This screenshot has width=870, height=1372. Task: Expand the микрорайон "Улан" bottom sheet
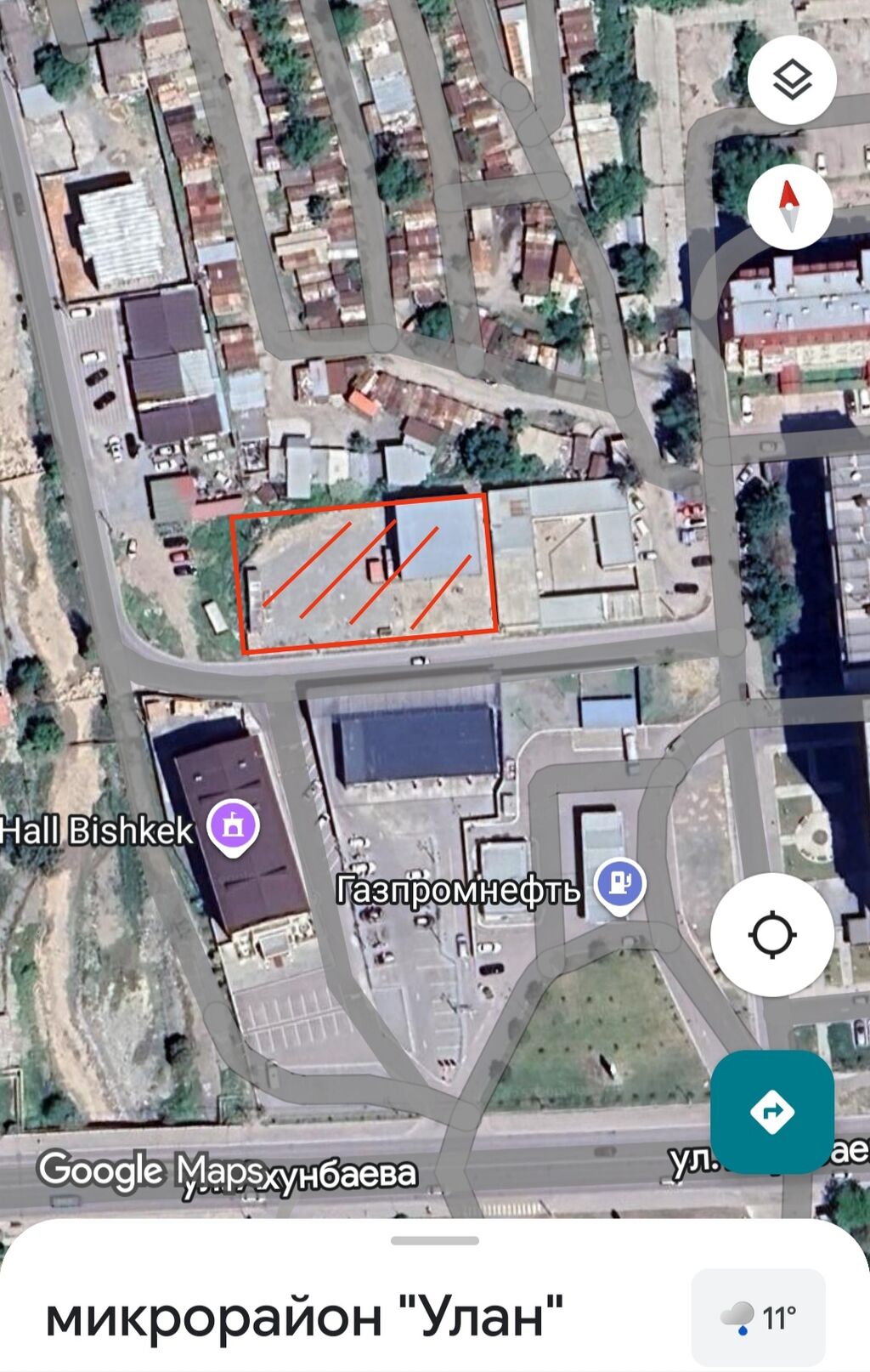click(434, 1241)
